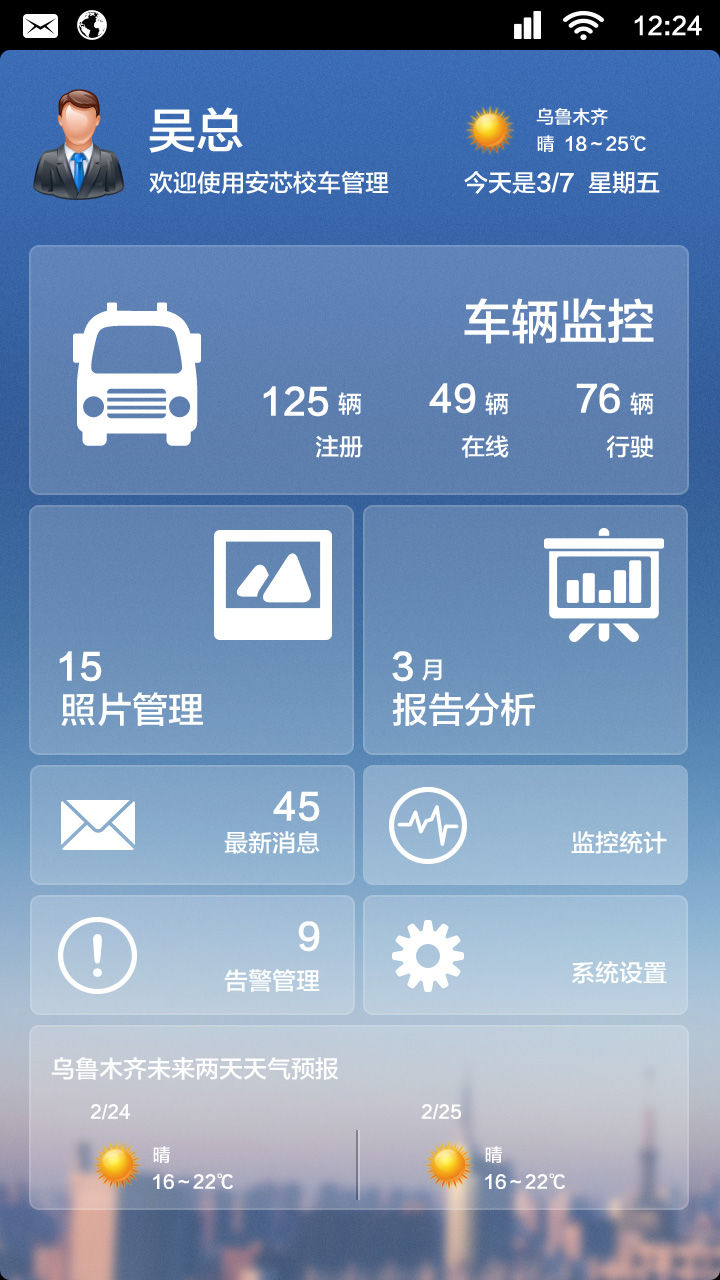Open system settings via the gear icon
The image size is (720, 1280).
[429, 955]
